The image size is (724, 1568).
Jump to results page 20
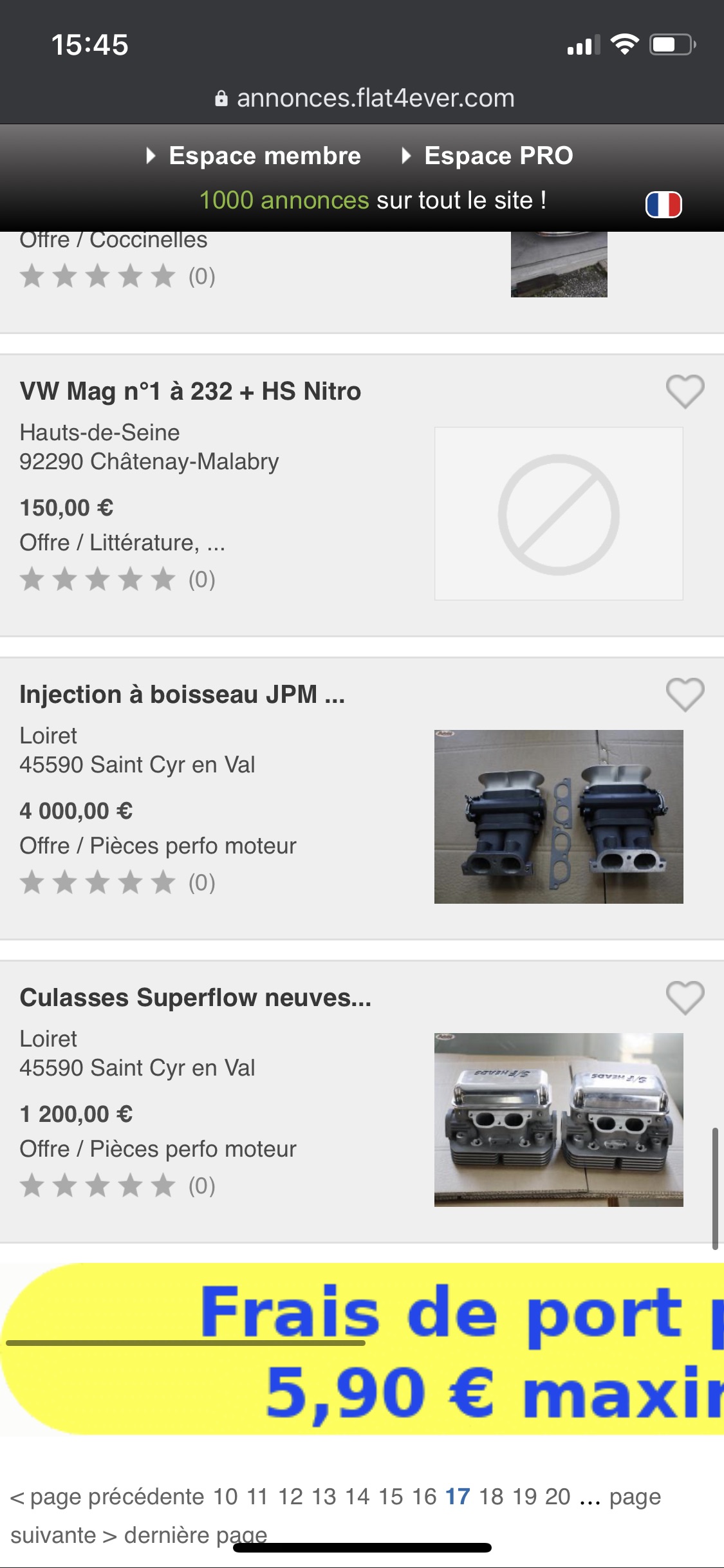[557, 1497]
